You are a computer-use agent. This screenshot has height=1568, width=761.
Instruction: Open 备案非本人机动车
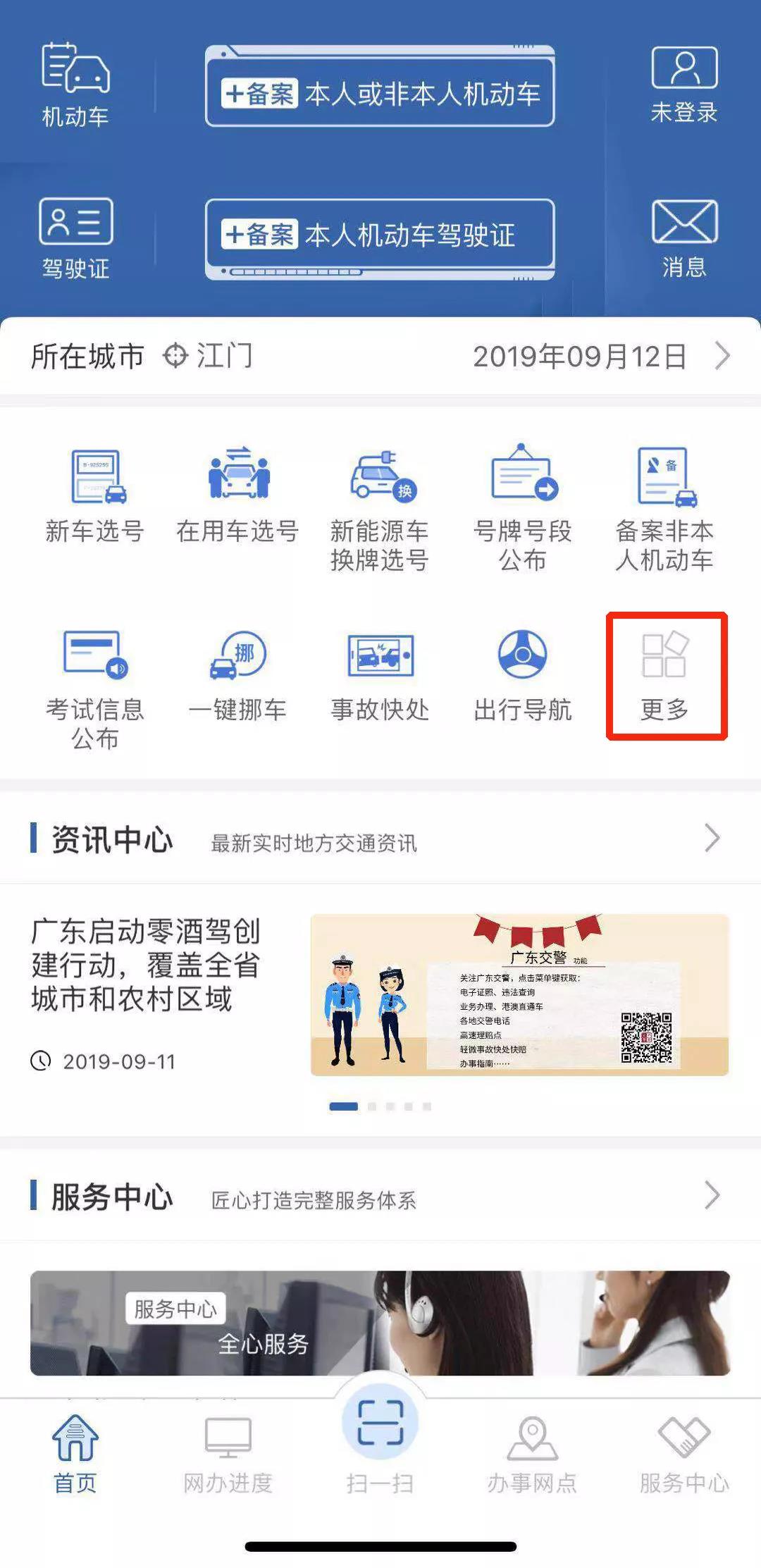[665, 509]
